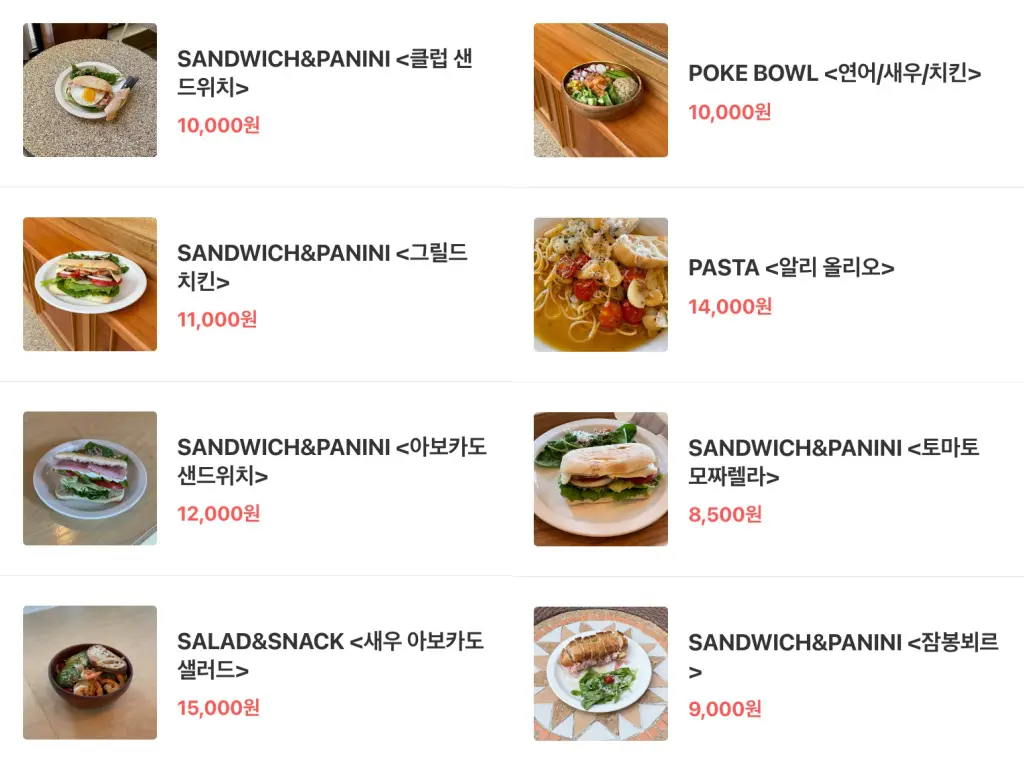View the 그릴드 치킨 sandwich details
Screen dimensions: 1024x768
click(321, 267)
